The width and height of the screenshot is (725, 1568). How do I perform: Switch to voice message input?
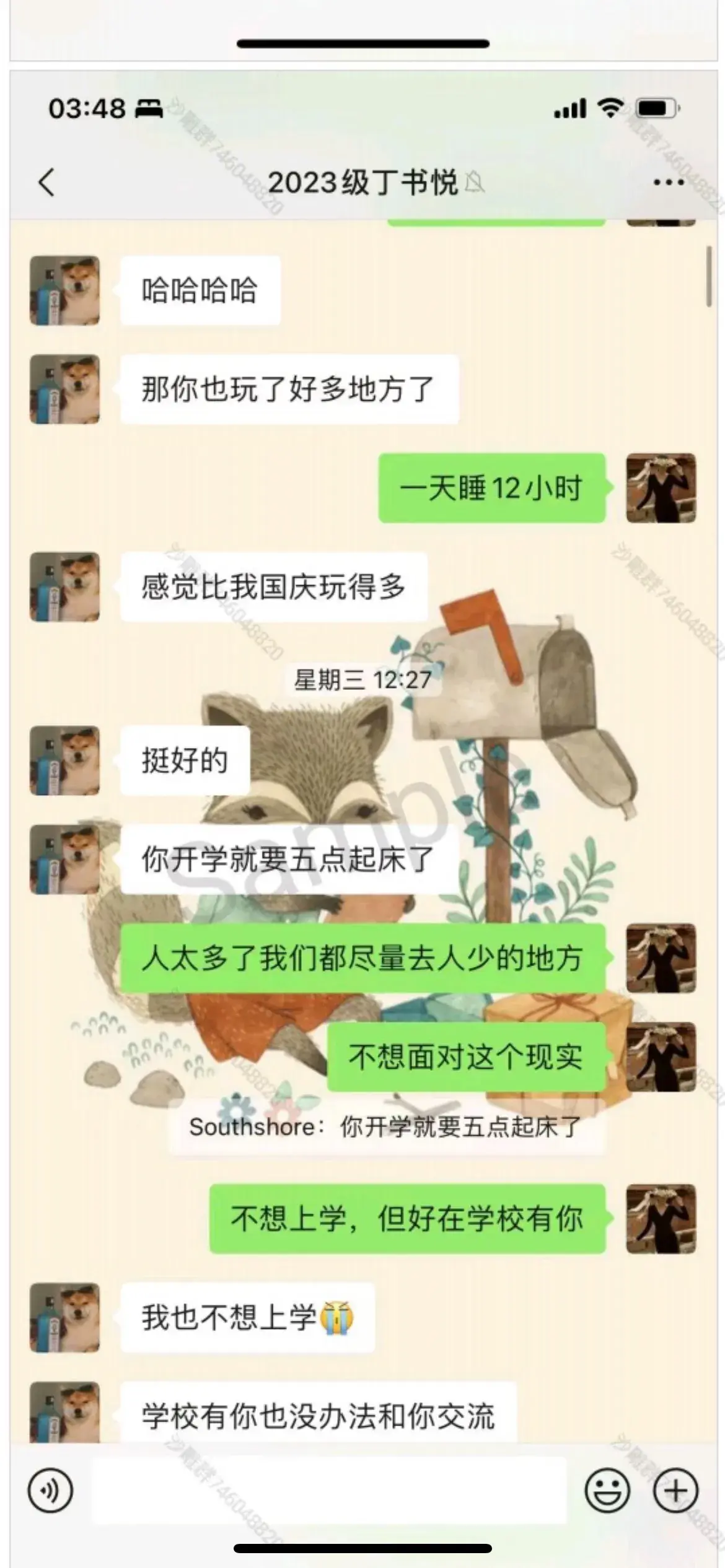pos(50,1490)
